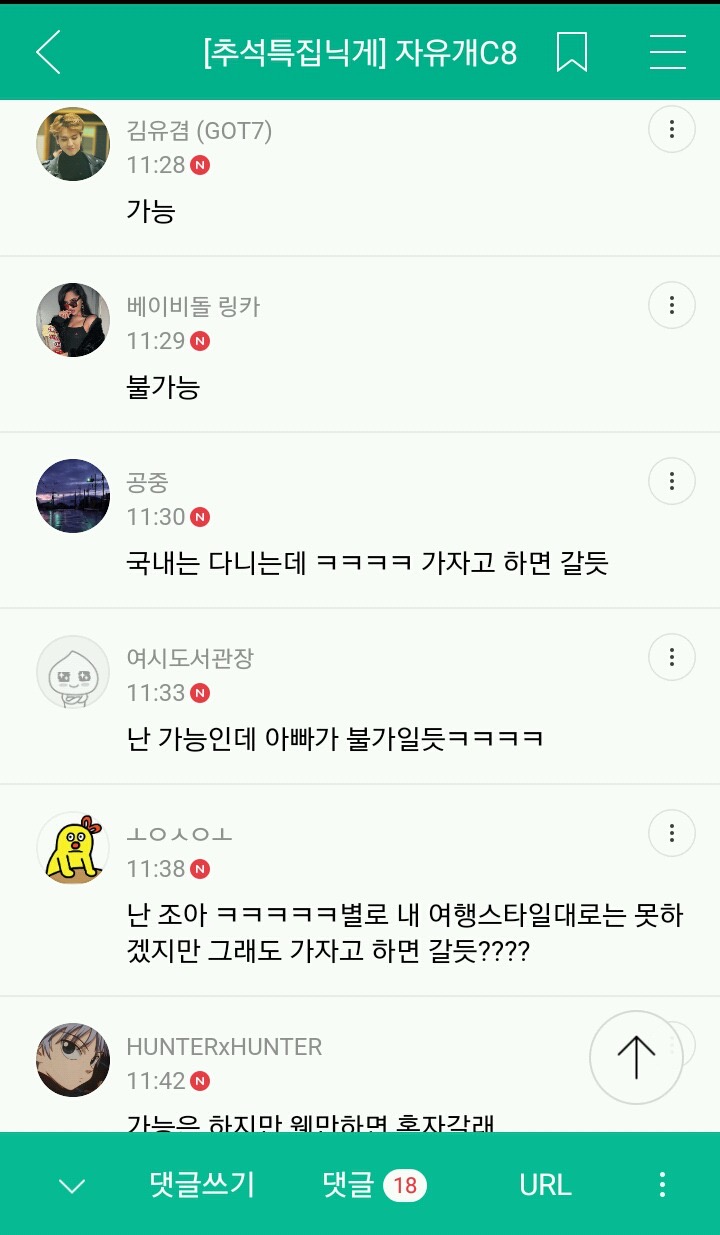Open the 댓글 18 comments list
Screen dimensions: 720x1235
coord(374,1185)
